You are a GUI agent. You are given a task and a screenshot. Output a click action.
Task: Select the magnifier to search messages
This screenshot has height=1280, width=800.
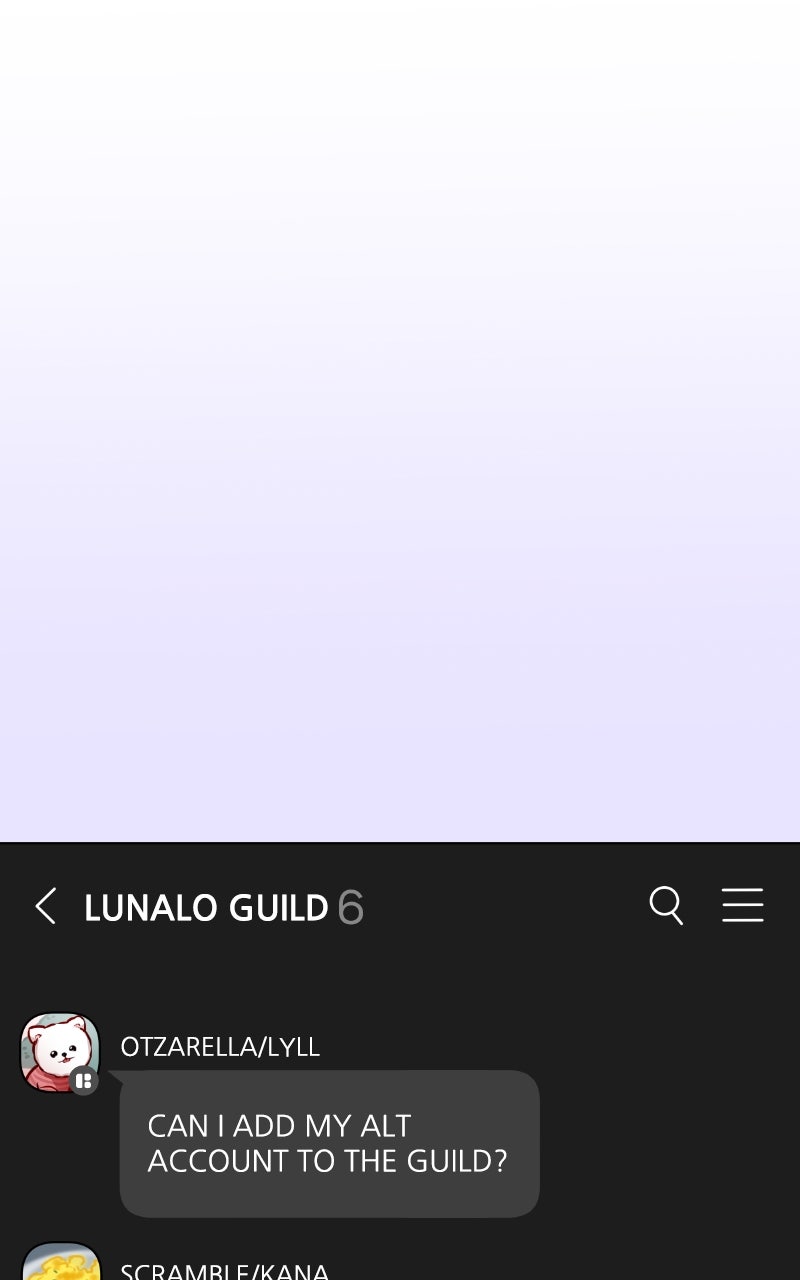pyautogui.click(x=665, y=906)
